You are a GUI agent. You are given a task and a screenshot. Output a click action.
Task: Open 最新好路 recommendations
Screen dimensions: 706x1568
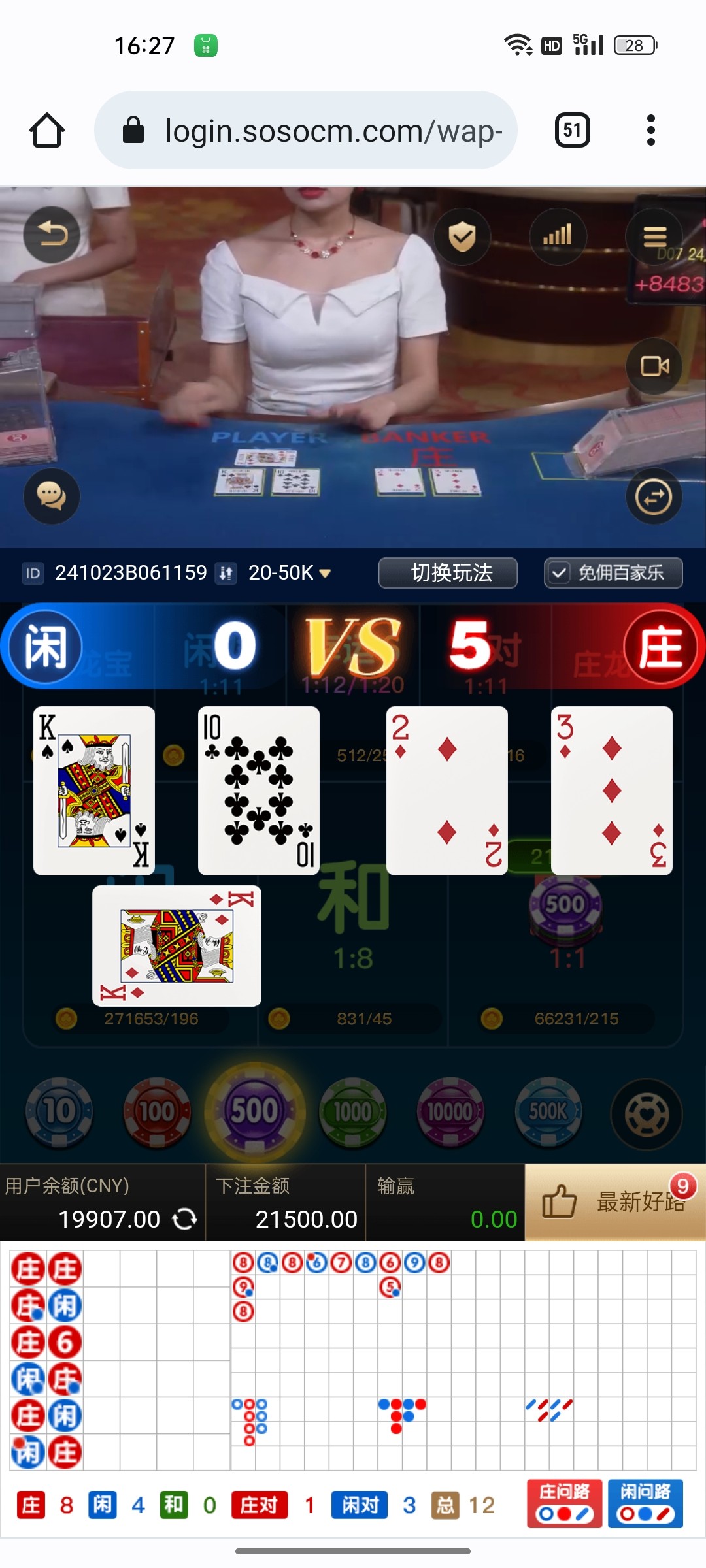click(614, 1202)
